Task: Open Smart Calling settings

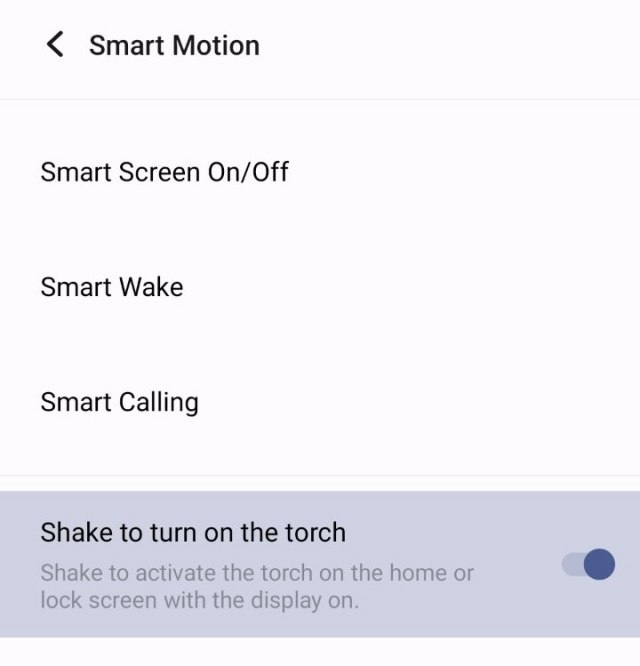Action: tap(120, 402)
